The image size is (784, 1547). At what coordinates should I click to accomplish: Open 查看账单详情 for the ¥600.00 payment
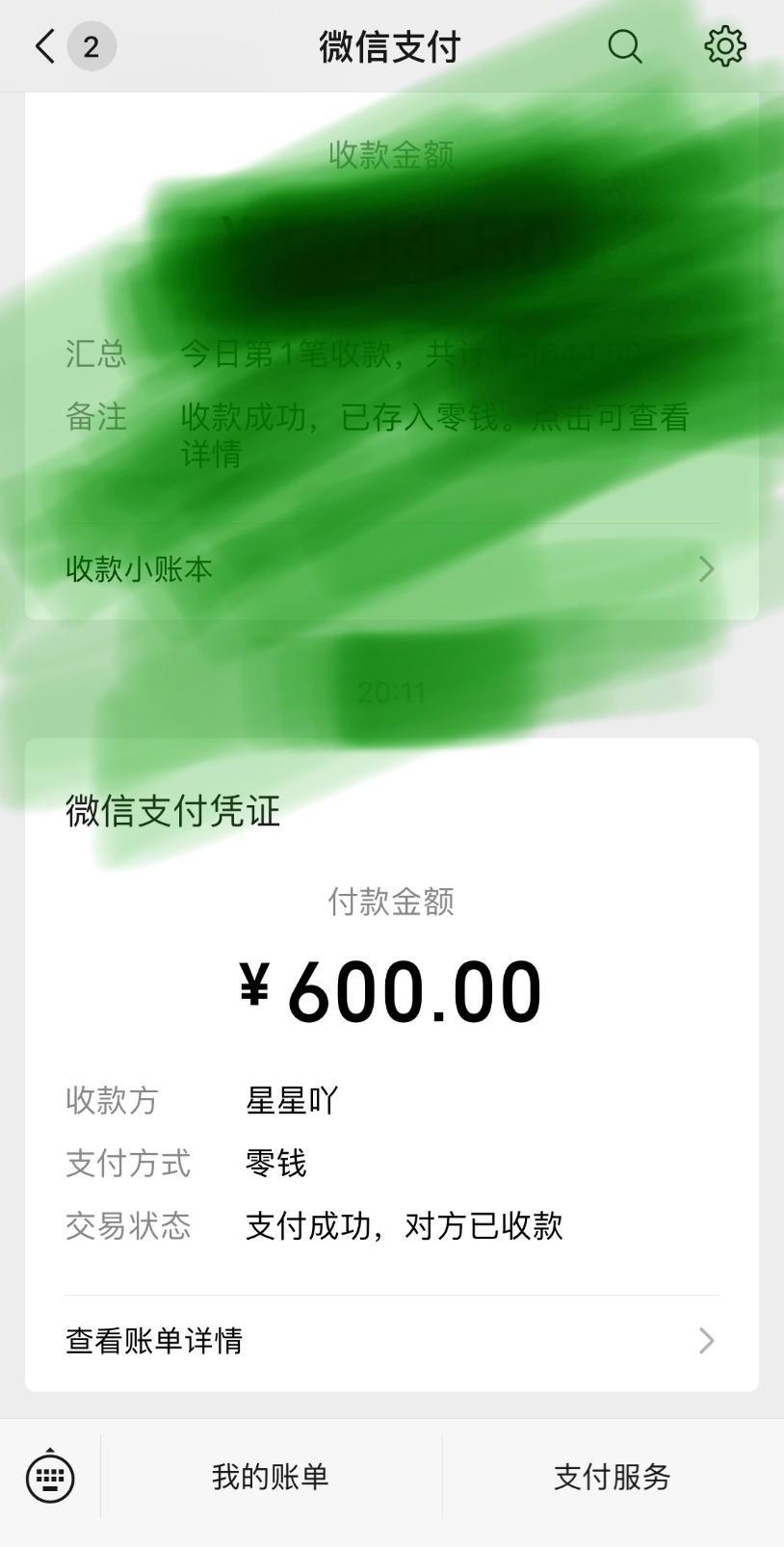(x=390, y=1340)
